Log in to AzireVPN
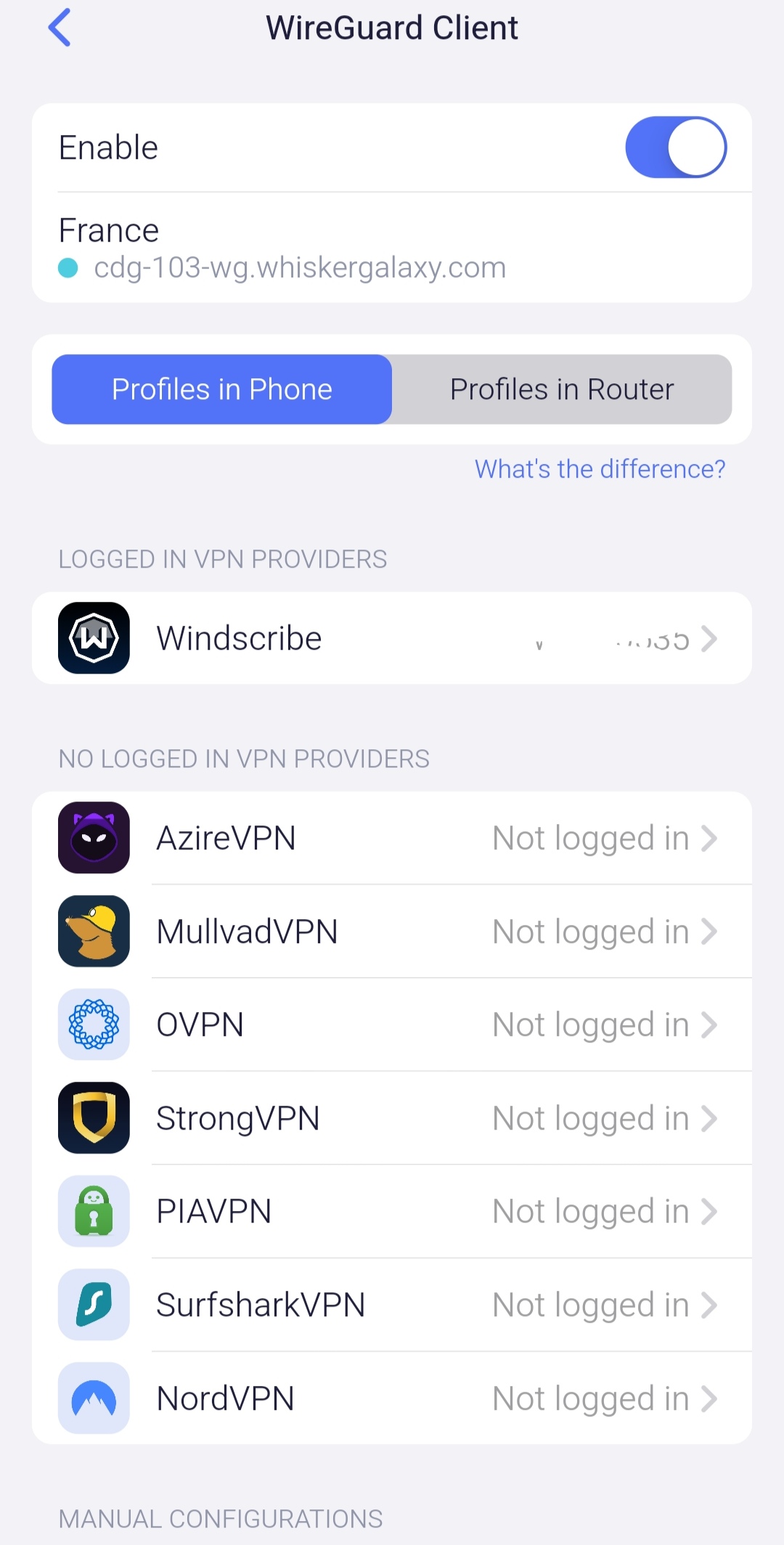 point(392,838)
